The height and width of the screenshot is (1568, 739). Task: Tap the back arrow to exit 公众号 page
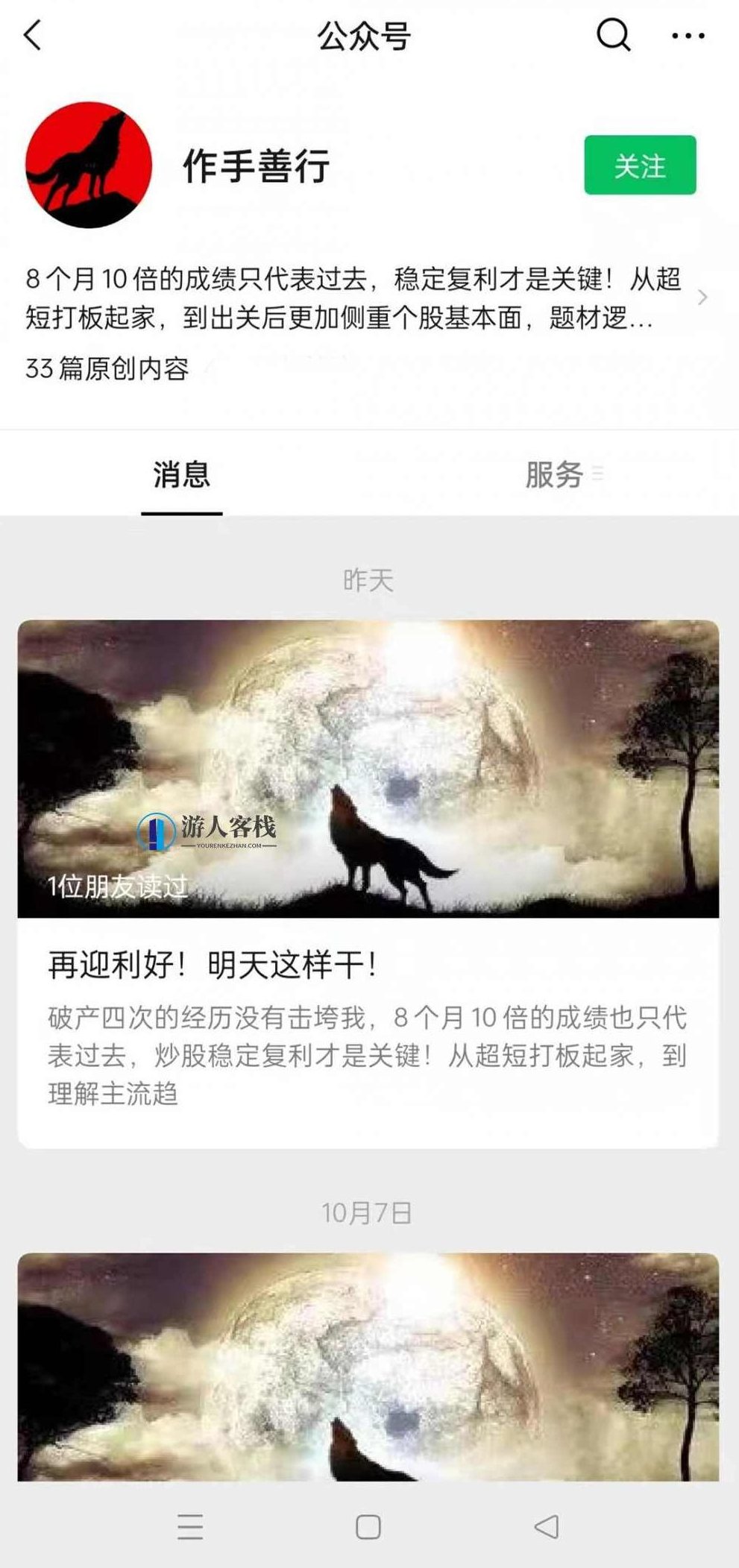coord(30,35)
